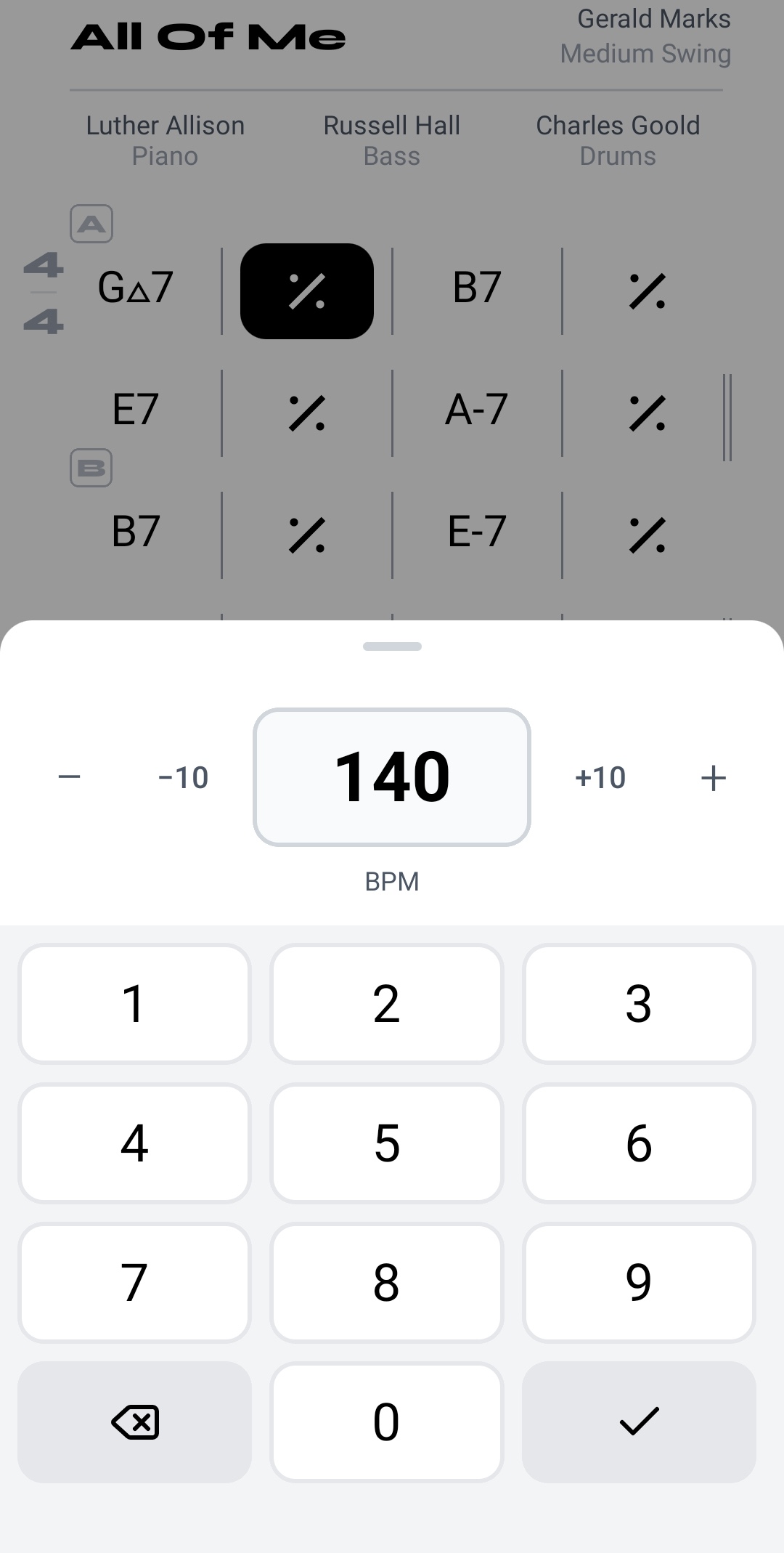
Task: Increase tempo by ten with +10
Action: click(600, 776)
